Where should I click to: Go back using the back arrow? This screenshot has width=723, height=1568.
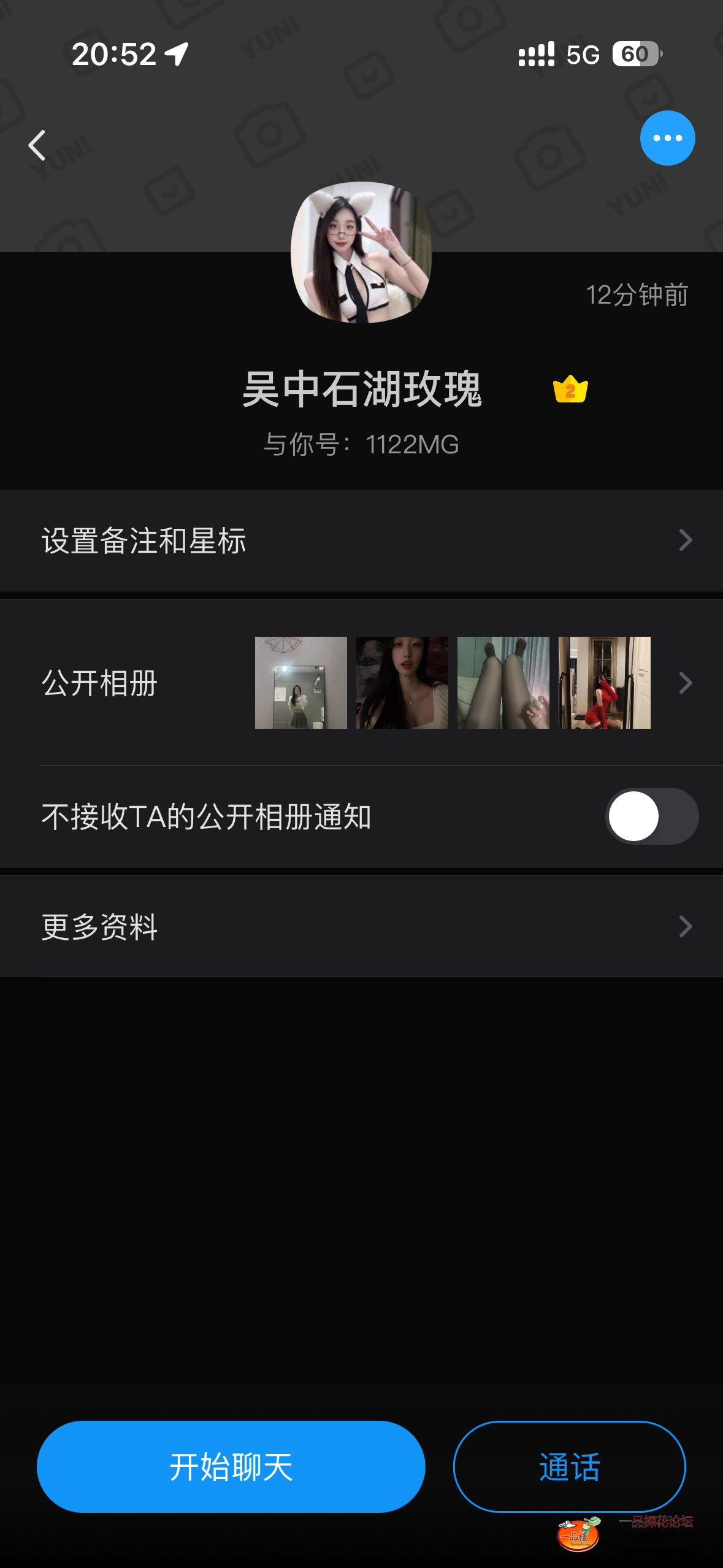click(x=37, y=145)
